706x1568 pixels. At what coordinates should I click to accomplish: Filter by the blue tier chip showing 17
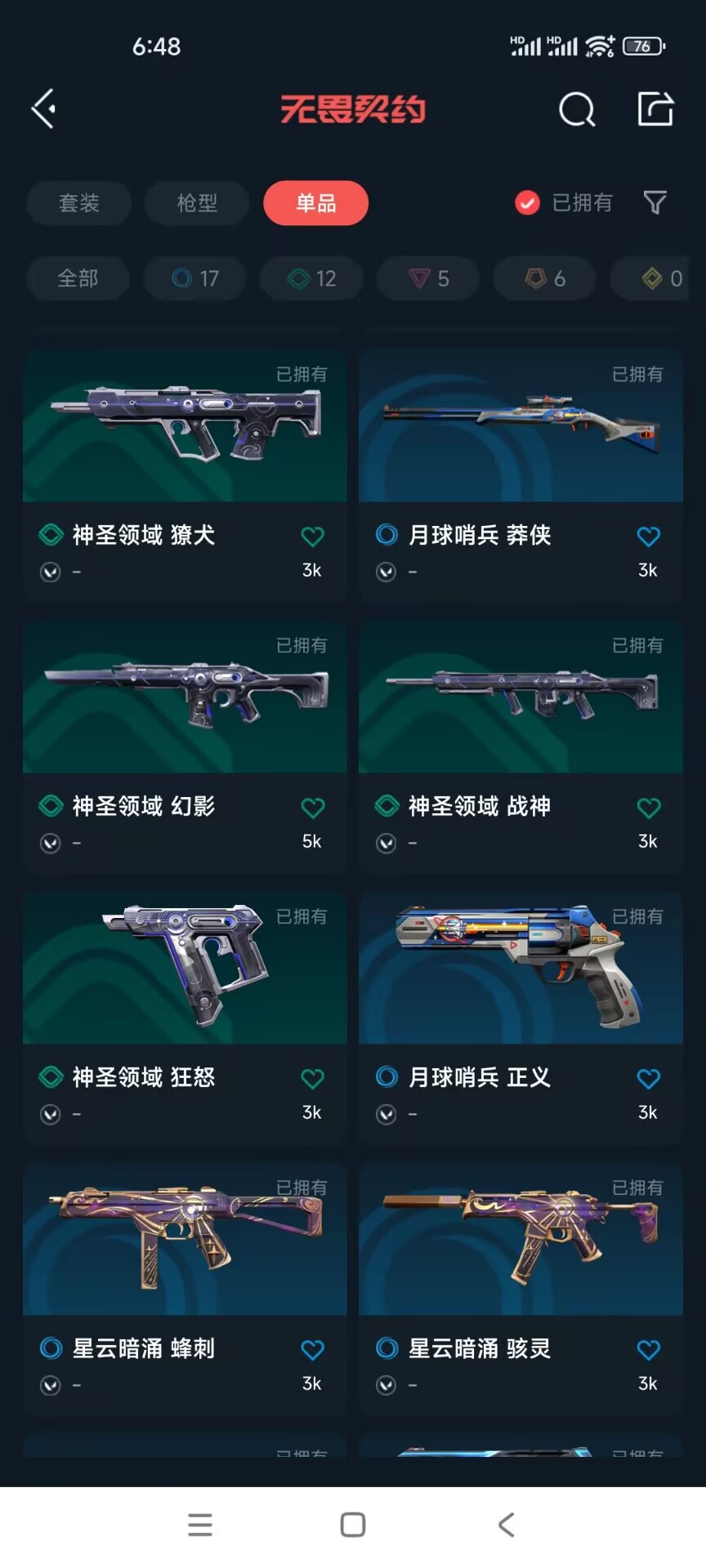click(195, 278)
